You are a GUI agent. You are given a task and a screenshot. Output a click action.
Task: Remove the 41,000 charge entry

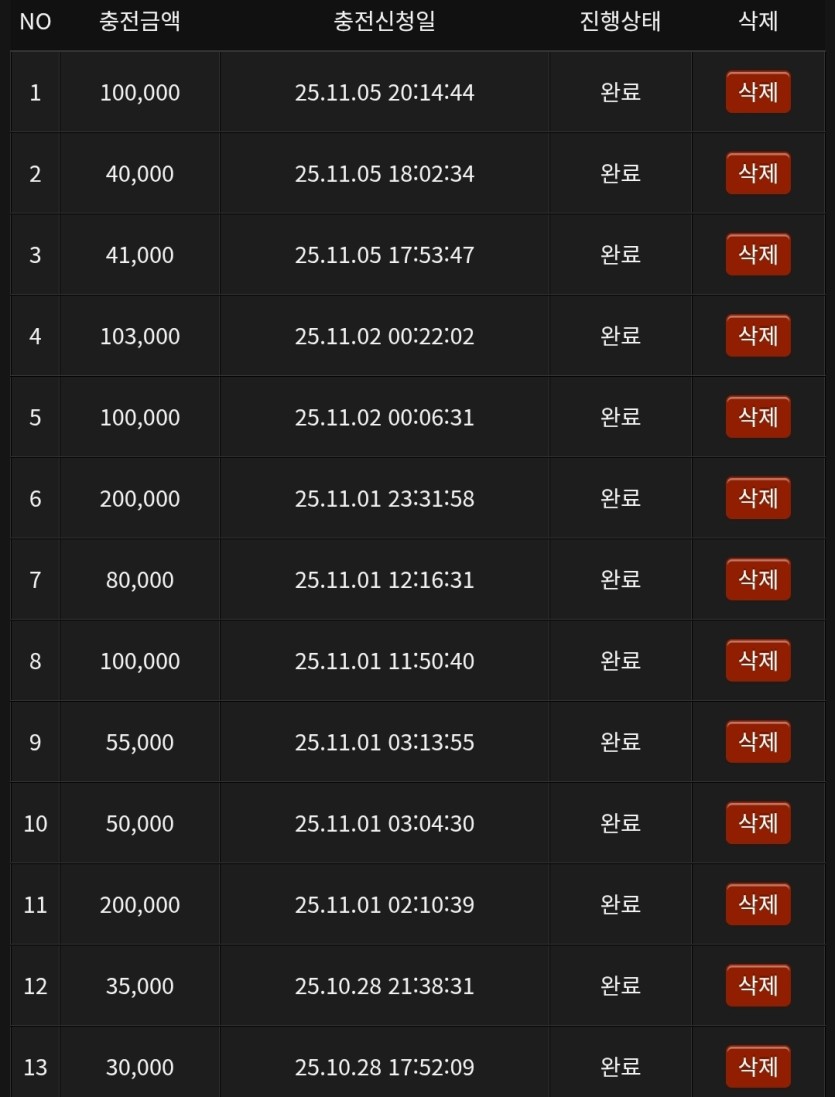click(x=758, y=255)
